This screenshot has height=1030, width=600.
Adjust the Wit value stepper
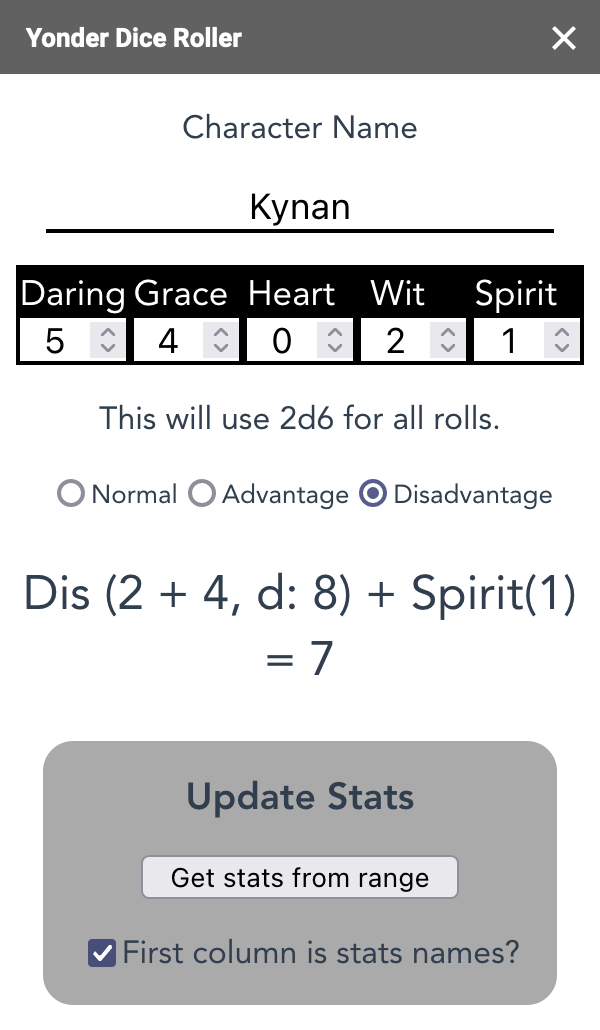point(448,340)
